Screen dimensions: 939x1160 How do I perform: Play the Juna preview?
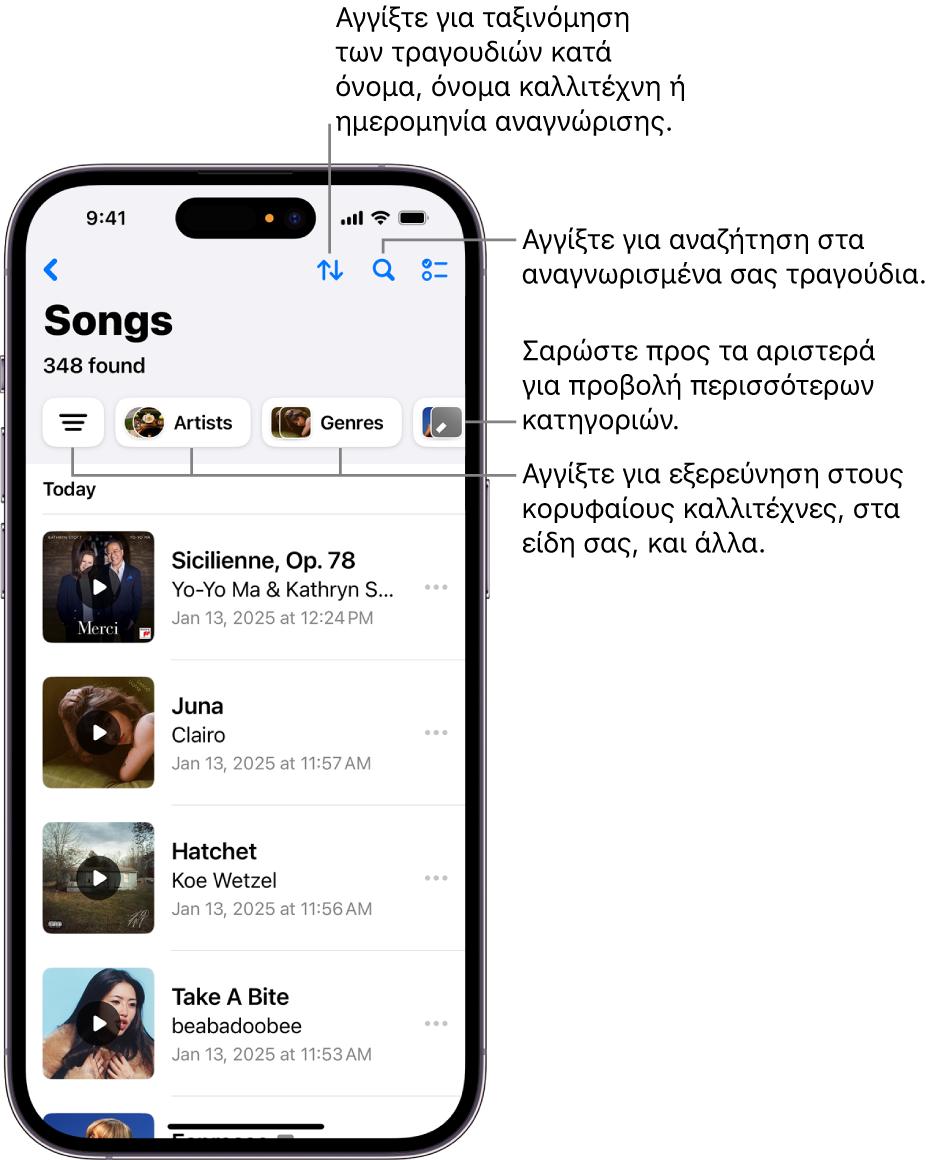pos(98,733)
